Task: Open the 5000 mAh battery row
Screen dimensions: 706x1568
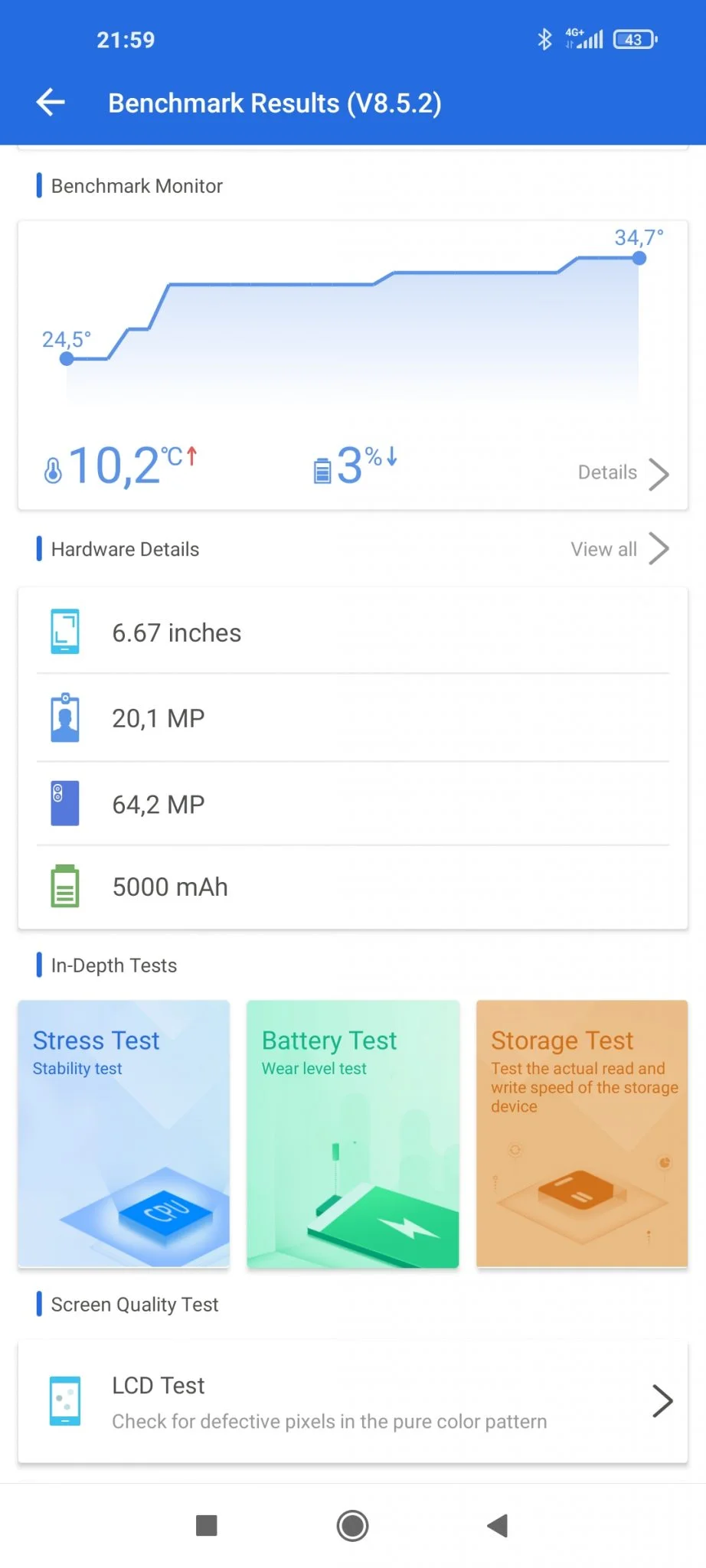Action: tap(353, 887)
